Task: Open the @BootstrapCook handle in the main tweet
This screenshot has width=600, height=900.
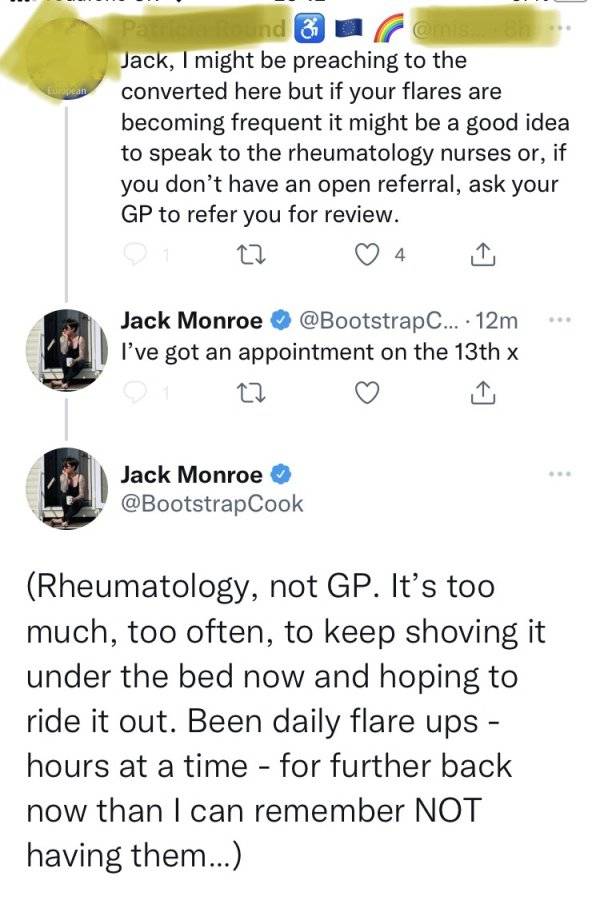Action: pyautogui.click(x=212, y=503)
